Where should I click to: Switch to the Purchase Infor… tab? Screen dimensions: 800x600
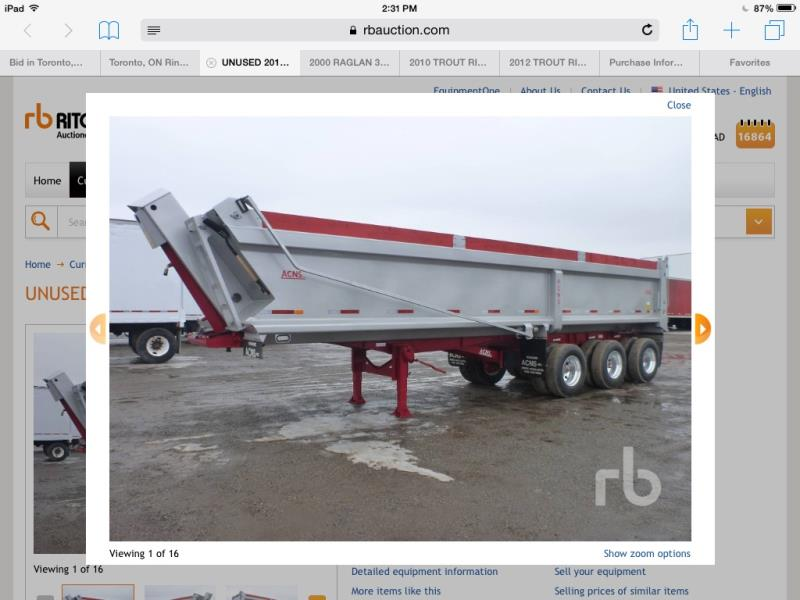tap(648, 62)
